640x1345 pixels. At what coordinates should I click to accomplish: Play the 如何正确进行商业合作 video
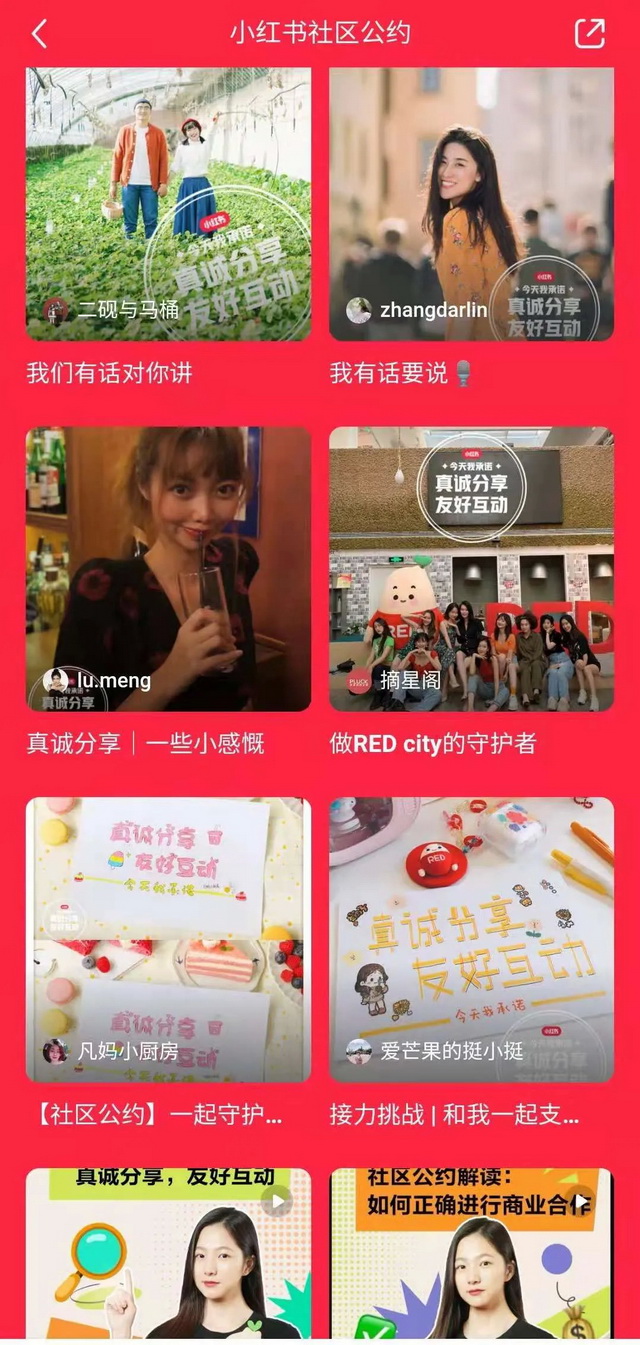click(x=471, y=1253)
